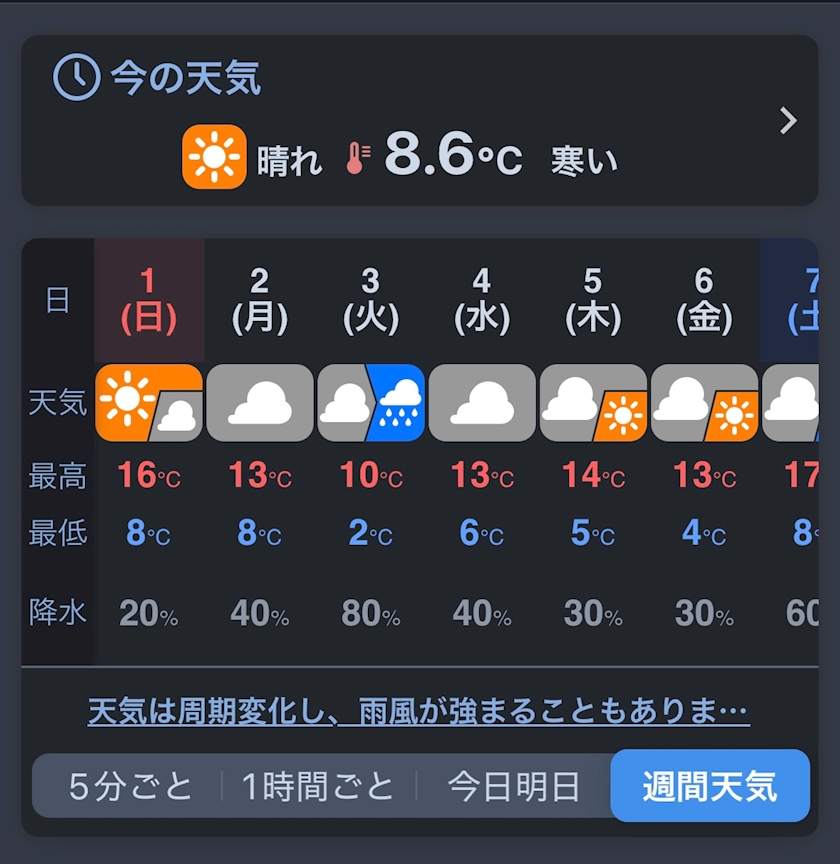Image resolution: width=840 pixels, height=864 pixels.
Task: Read the 天気は周期変化し weather commentary link
Action: 418,711
